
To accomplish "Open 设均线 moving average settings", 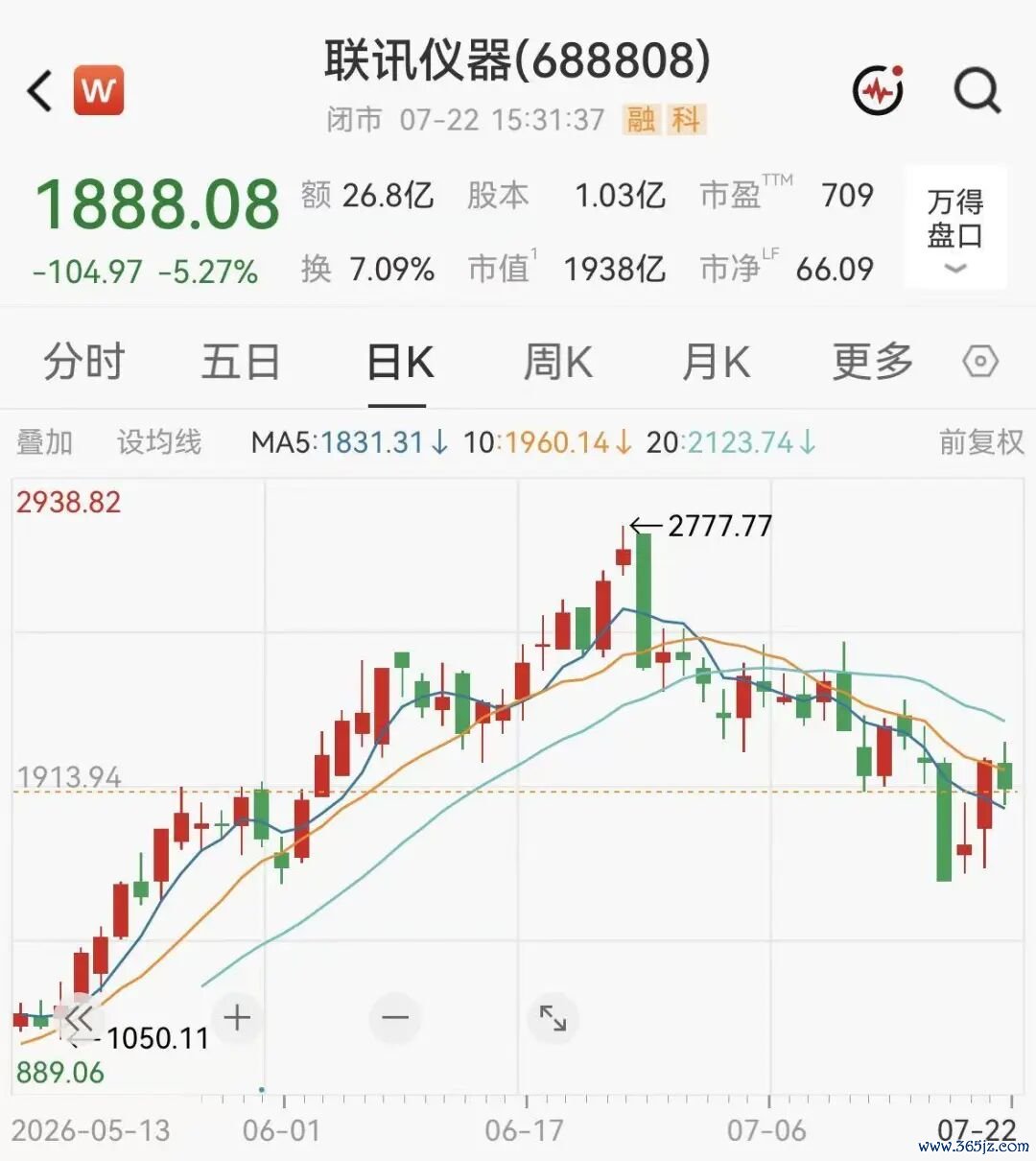I will click(159, 442).
